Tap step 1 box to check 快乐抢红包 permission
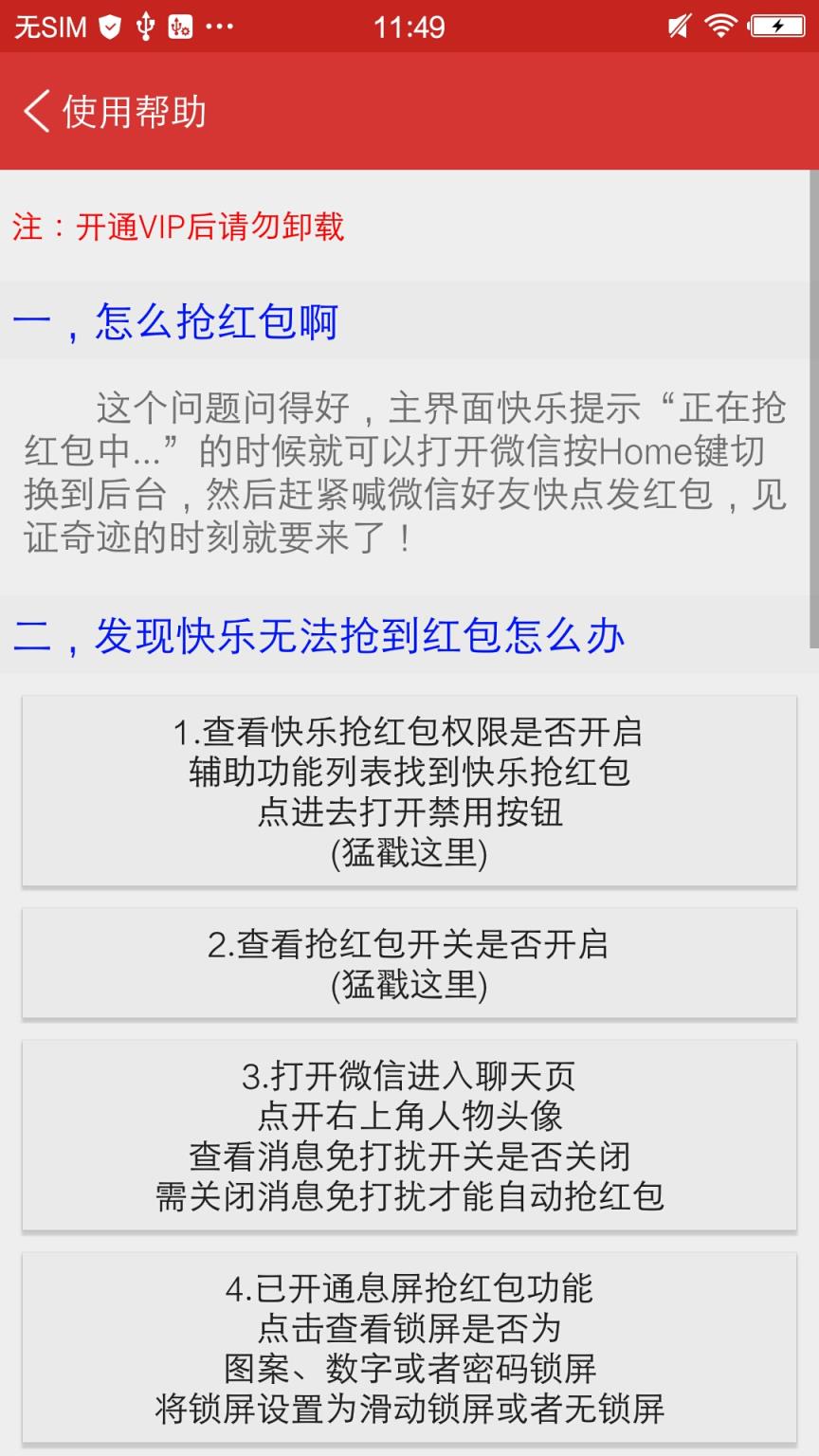Viewport: 819px width, 1456px height. tap(409, 792)
